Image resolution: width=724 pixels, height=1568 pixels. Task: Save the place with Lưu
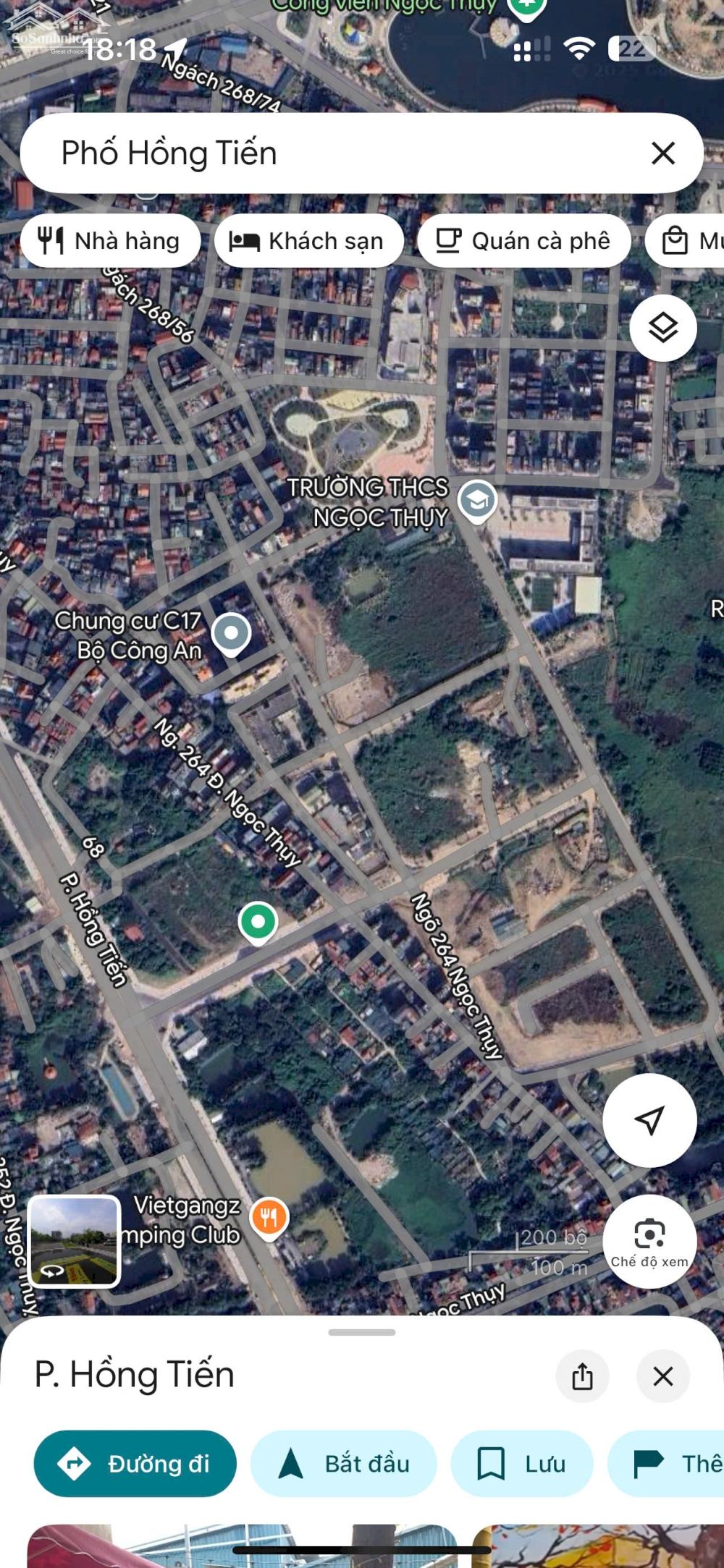(x=522, y=1464)
